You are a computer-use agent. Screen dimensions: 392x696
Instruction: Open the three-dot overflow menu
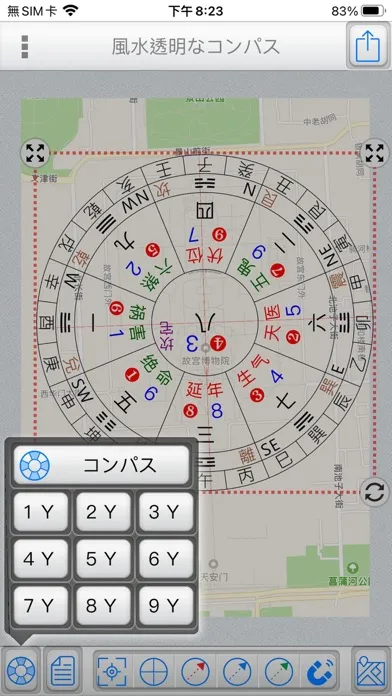click(x=25, y=47)
